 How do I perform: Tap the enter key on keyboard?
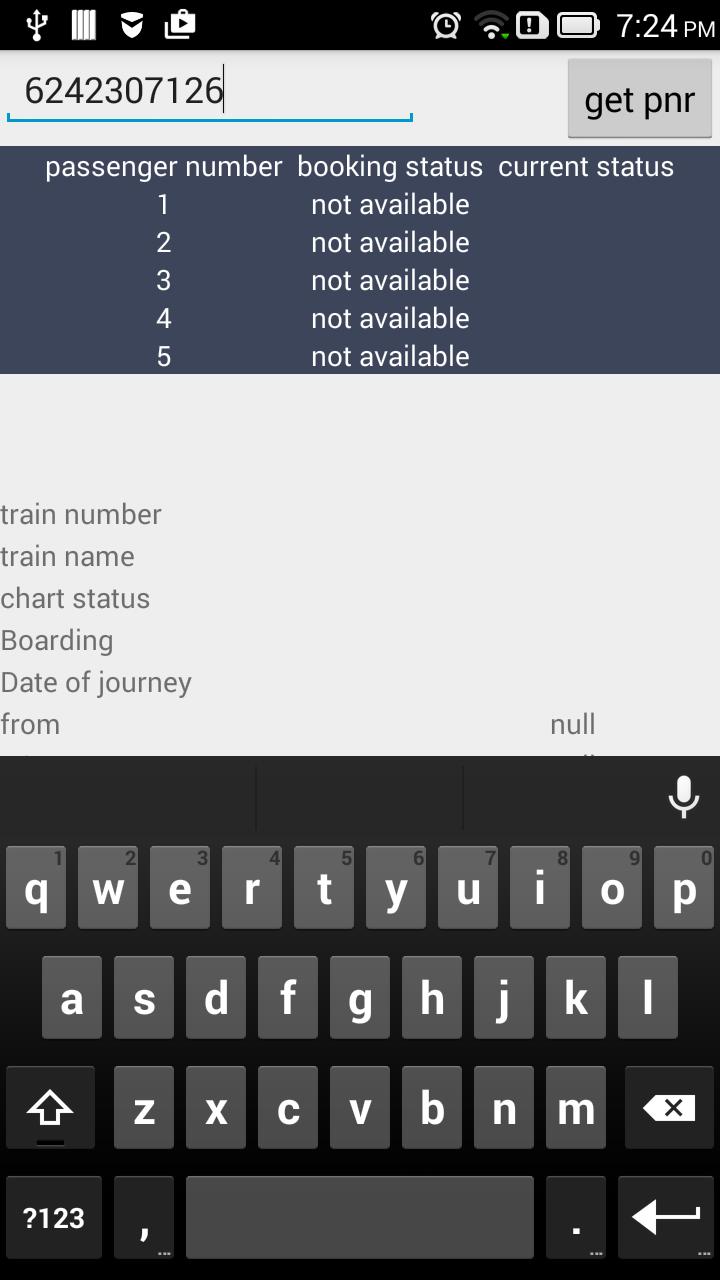[665, 1217]
